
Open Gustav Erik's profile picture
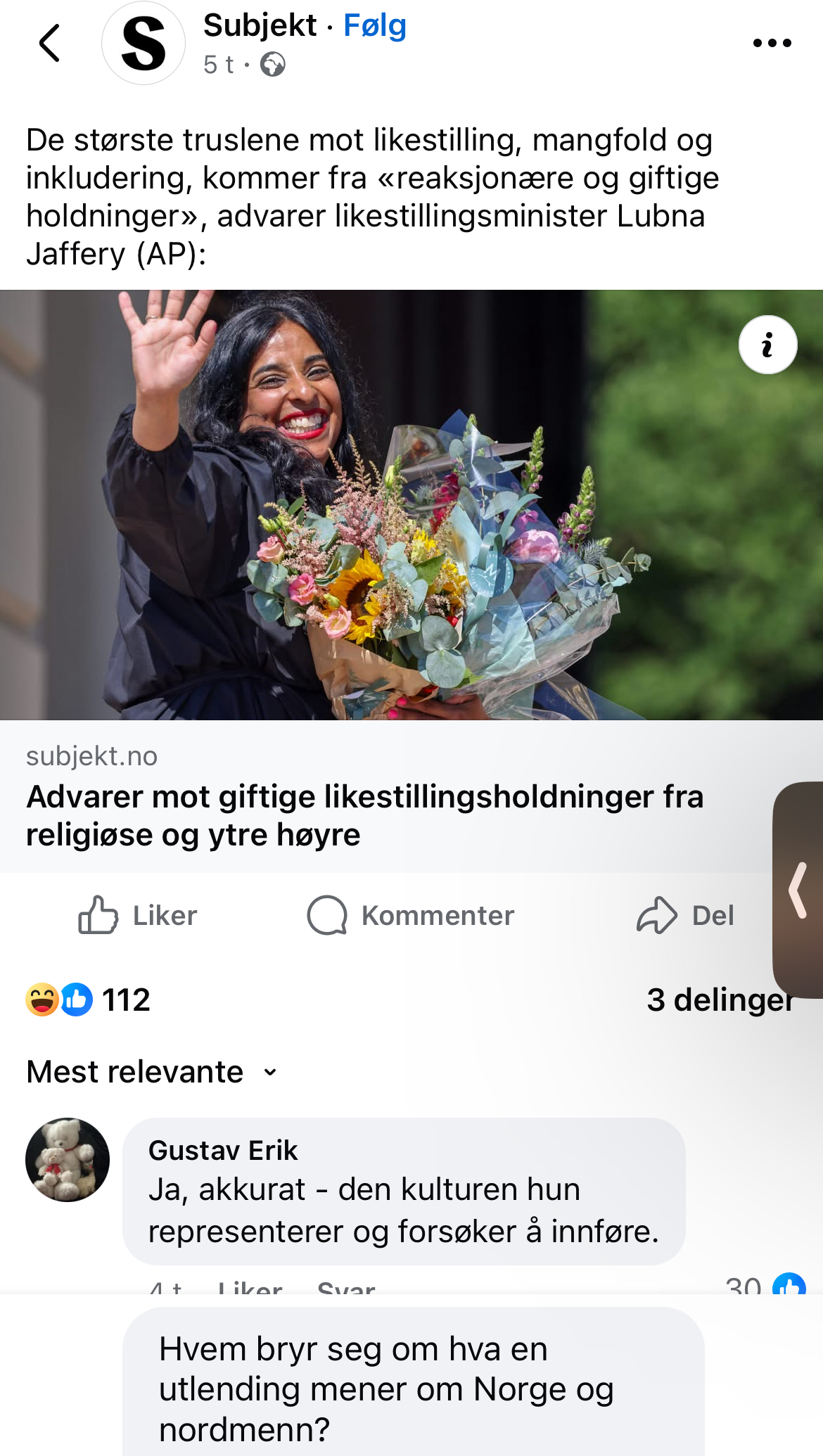[68, 1160]
